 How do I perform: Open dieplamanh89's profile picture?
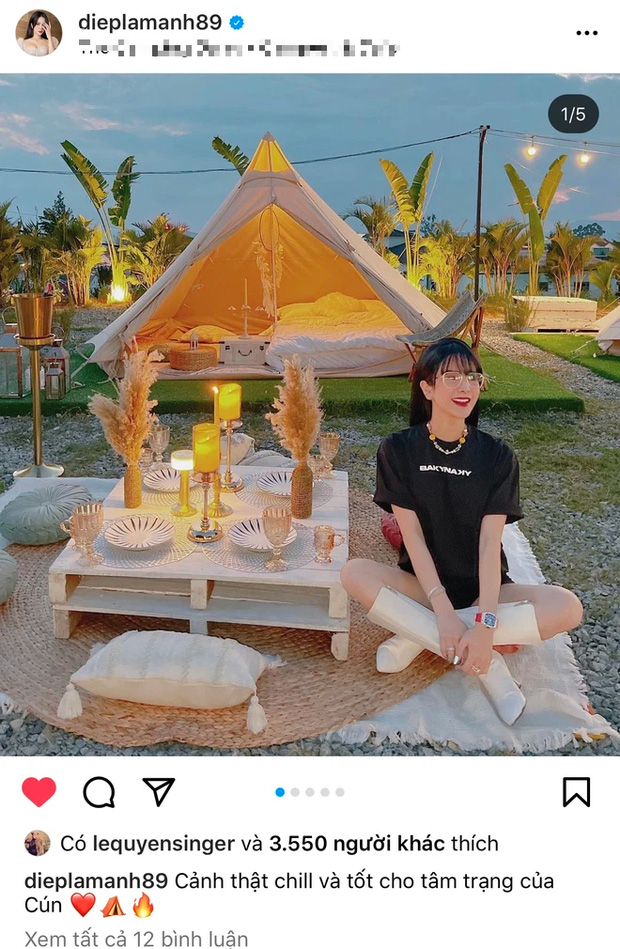point(39,32)
